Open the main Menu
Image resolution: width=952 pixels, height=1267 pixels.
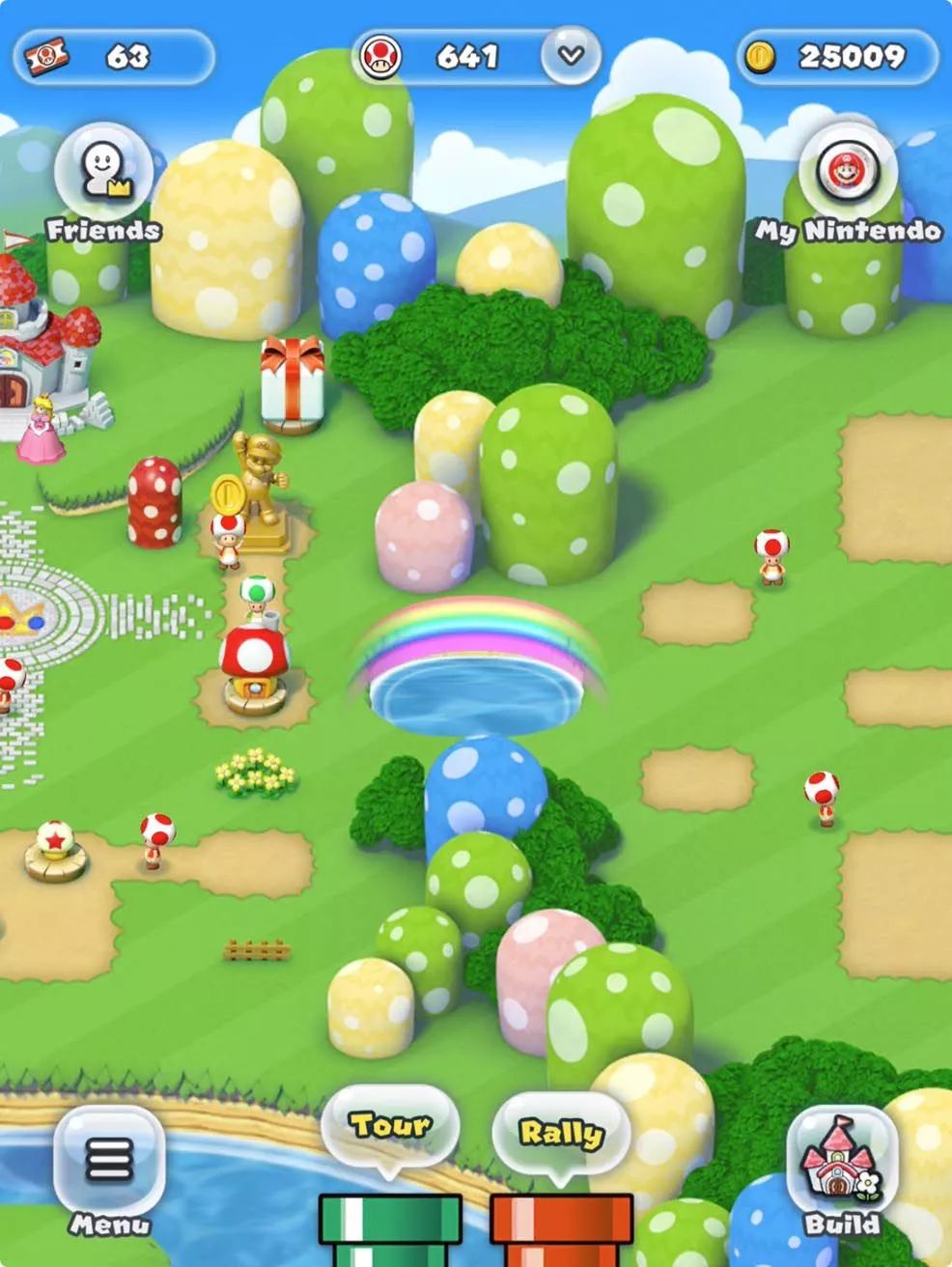(x=109, y=1164)
